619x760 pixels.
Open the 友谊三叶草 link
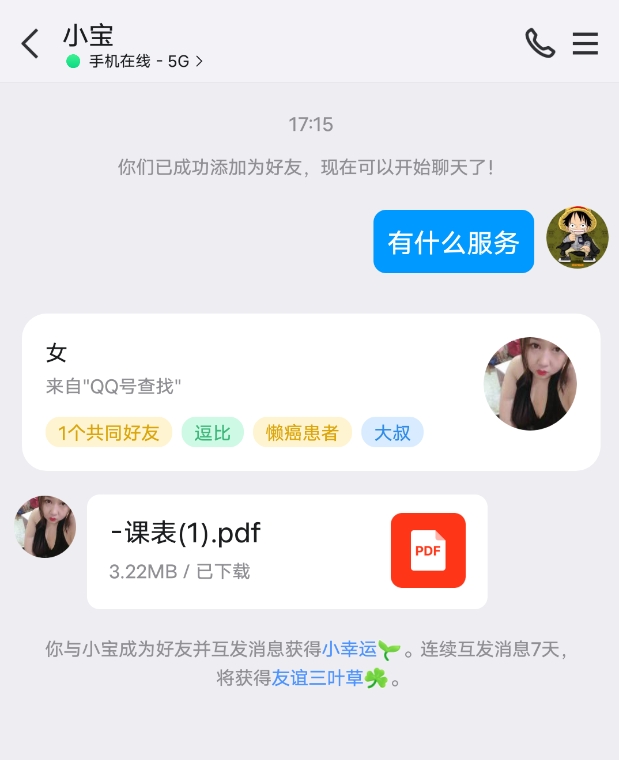[x=317, y=678]
